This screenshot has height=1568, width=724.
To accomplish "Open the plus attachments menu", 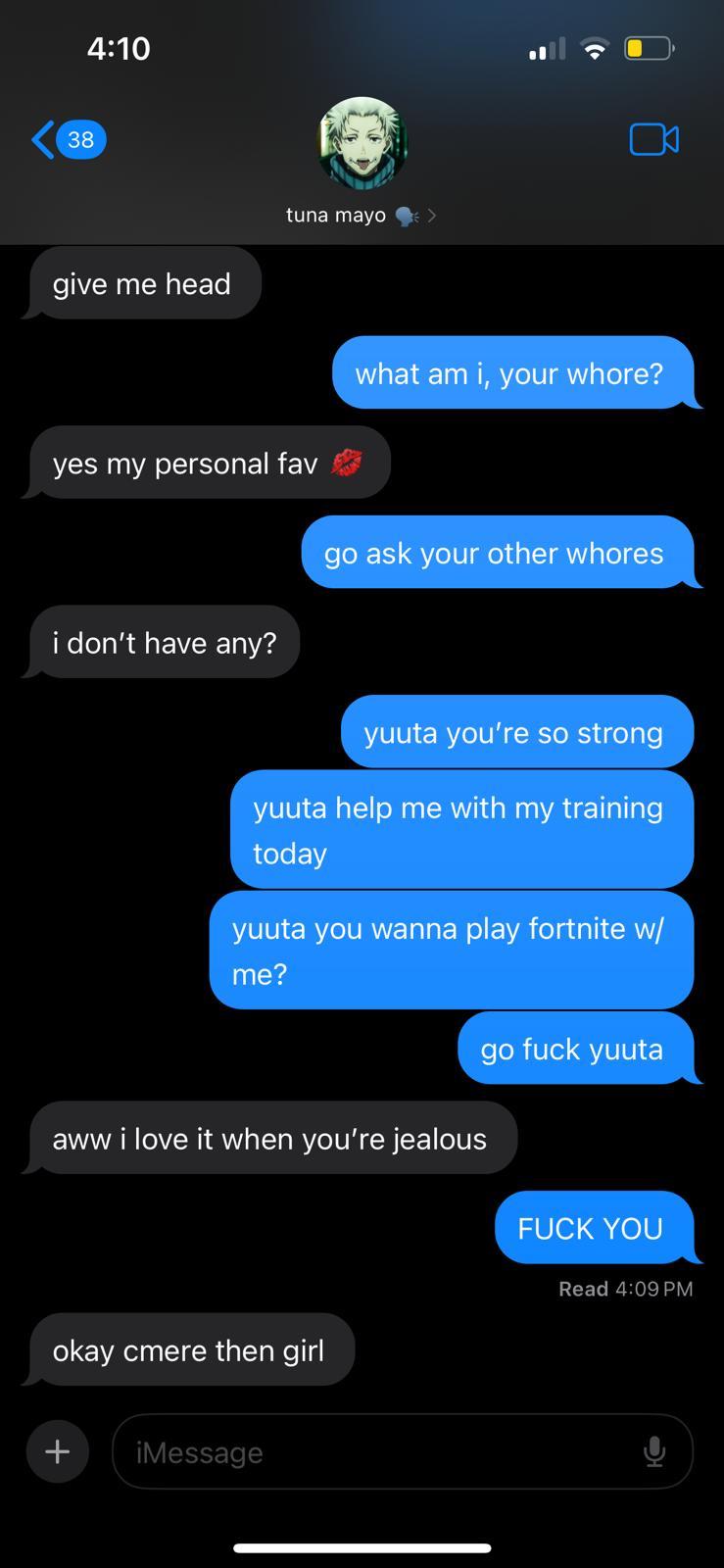I will 58,1451.
